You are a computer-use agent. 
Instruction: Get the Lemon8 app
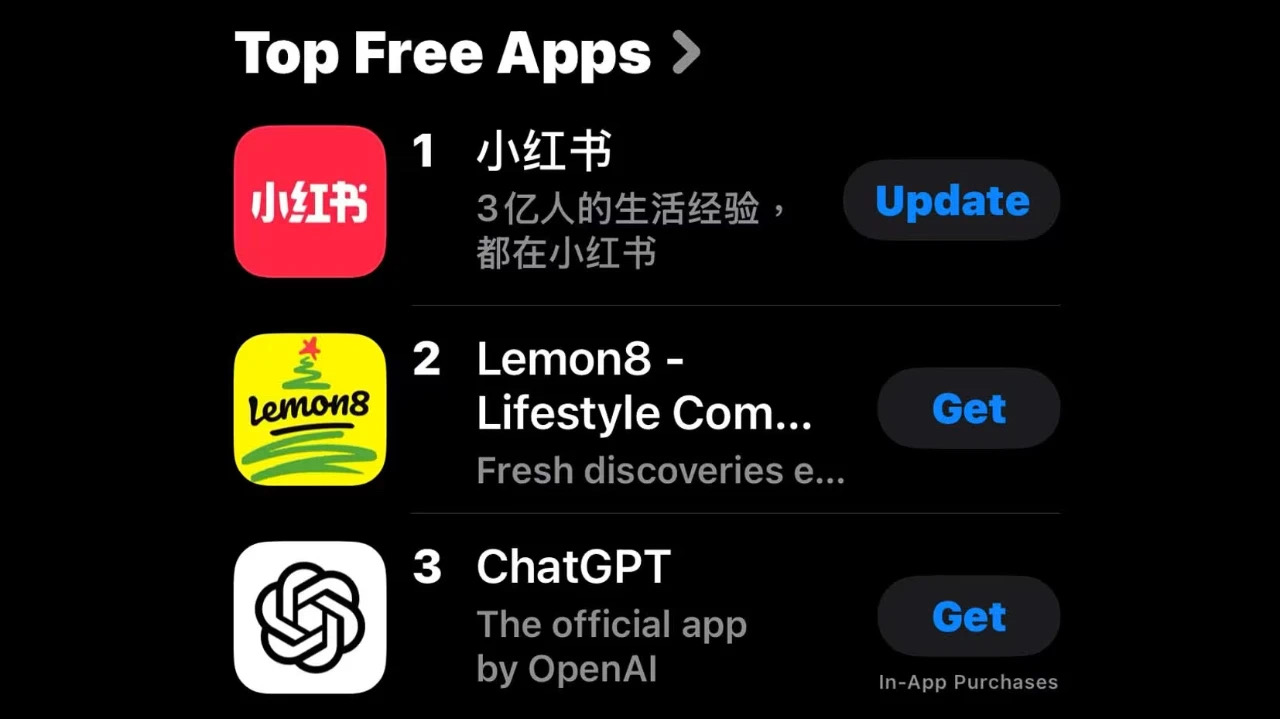[x=968, y=408]
